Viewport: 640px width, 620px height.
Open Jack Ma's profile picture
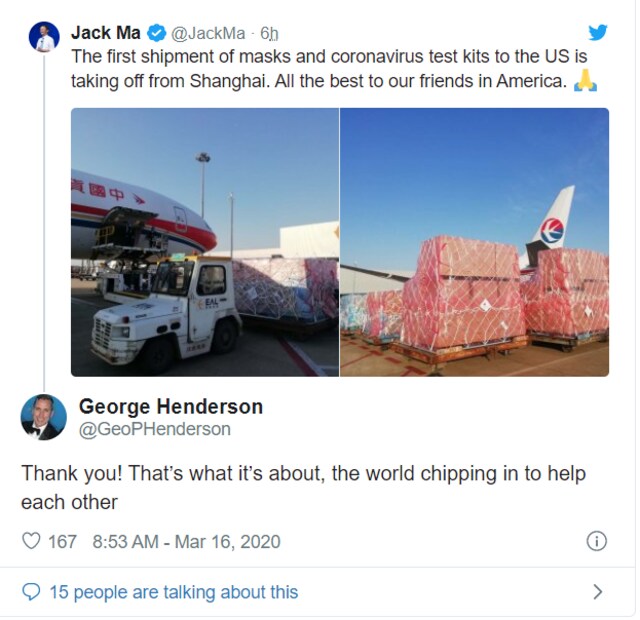click(43, 37)
